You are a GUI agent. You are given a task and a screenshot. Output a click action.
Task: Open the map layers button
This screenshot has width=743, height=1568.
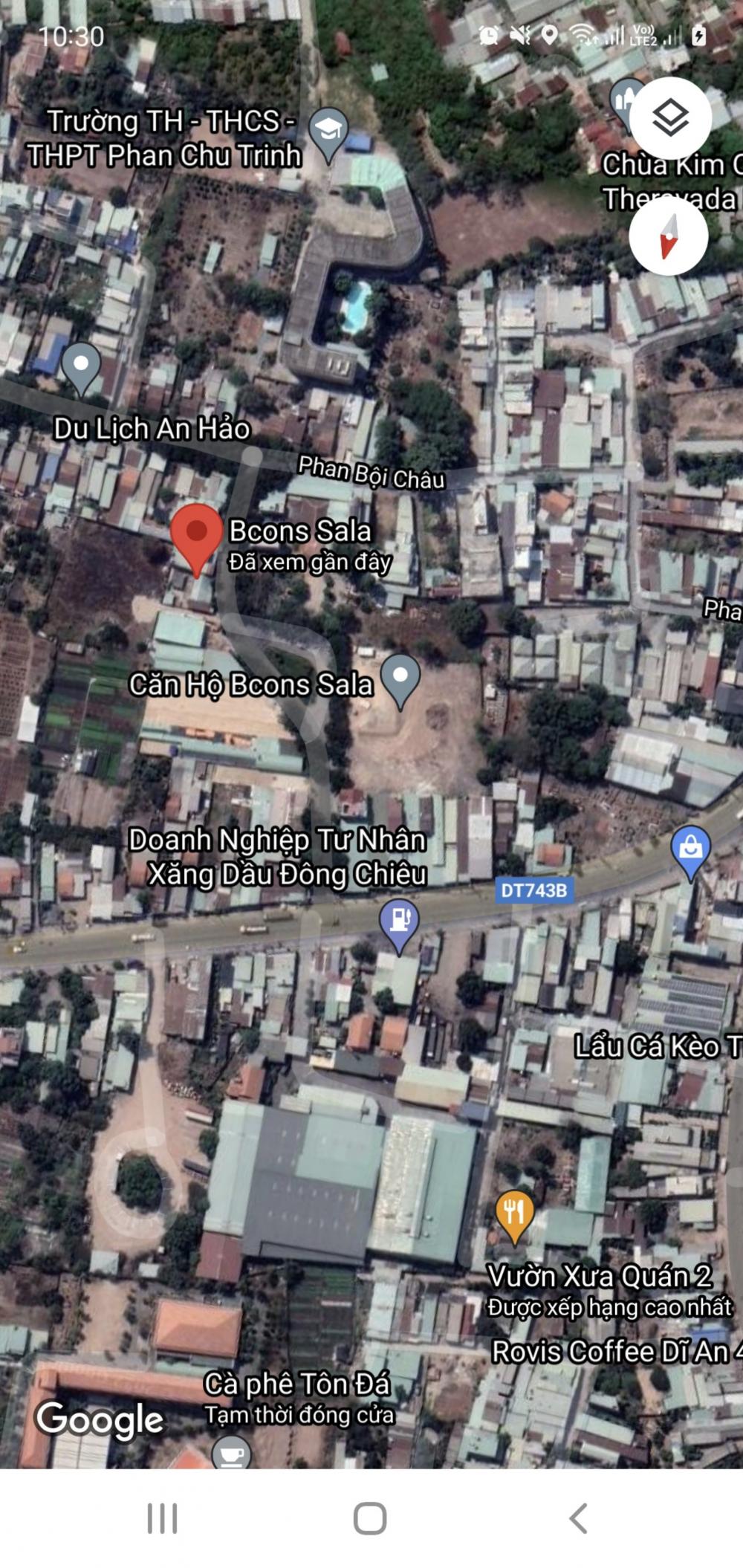click(x=670, y=118)
